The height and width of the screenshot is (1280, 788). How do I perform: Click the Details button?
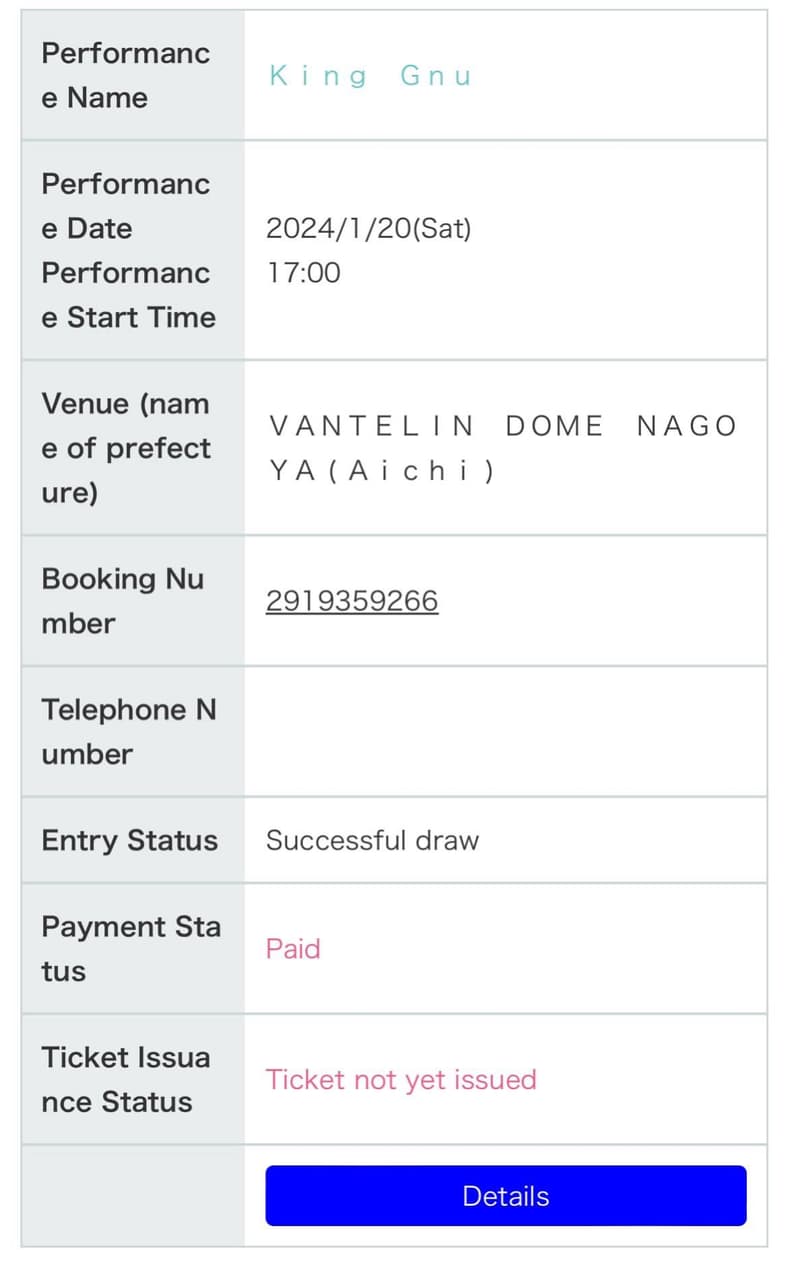[505, 1195]
